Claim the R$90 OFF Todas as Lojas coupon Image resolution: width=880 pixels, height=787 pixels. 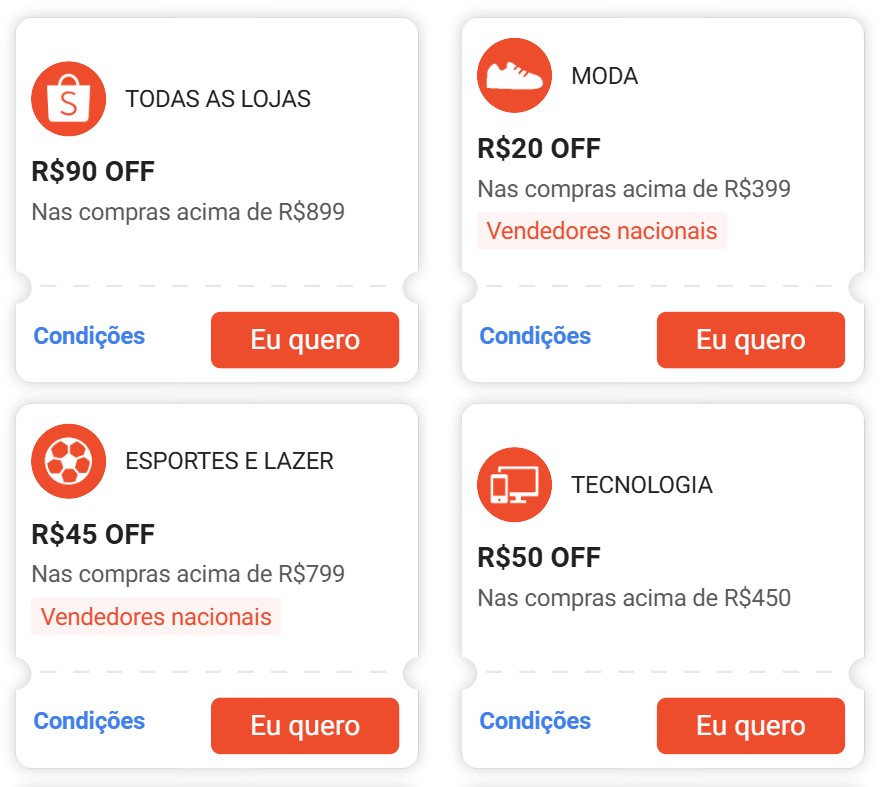coord(304,340)
